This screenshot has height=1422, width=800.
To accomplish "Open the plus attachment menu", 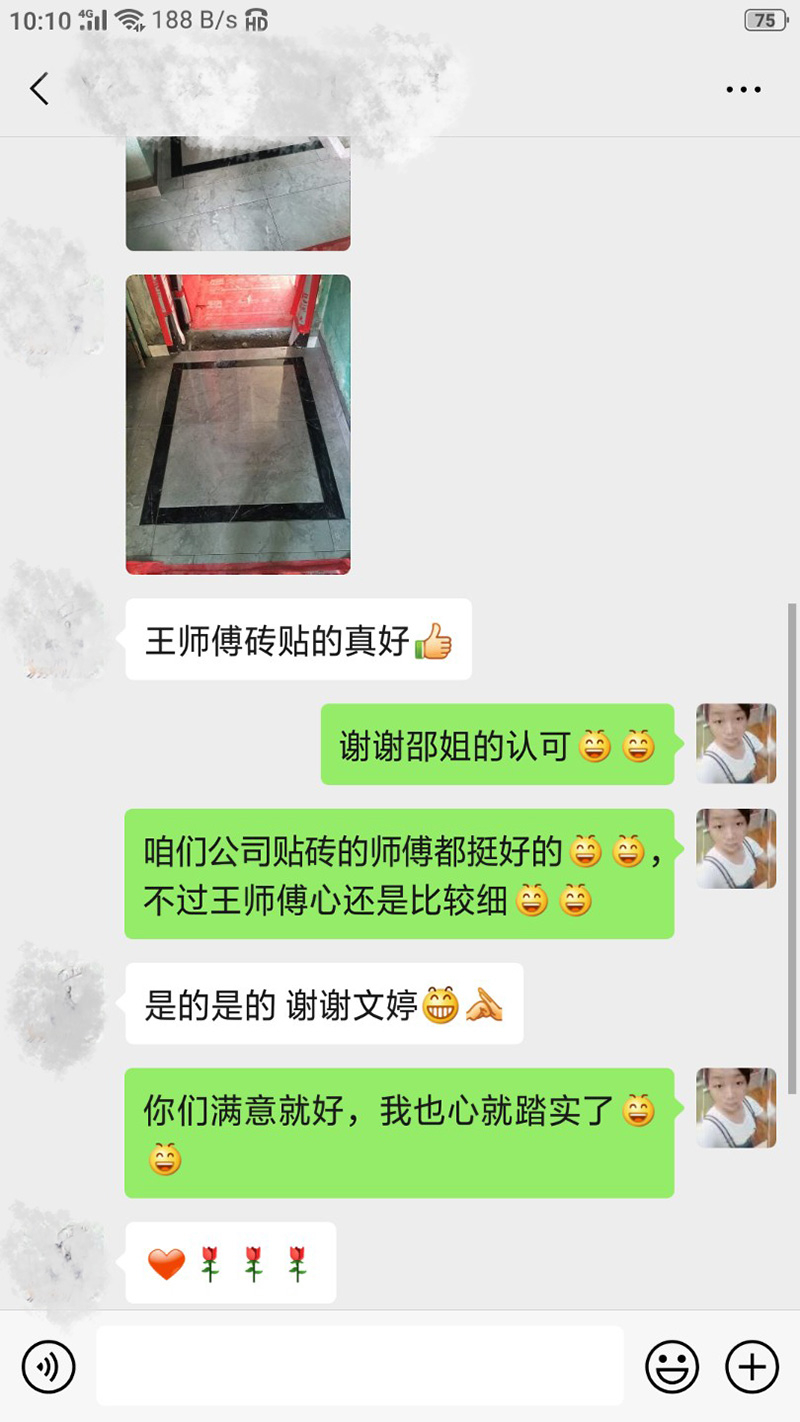I will coord(751,1366).
